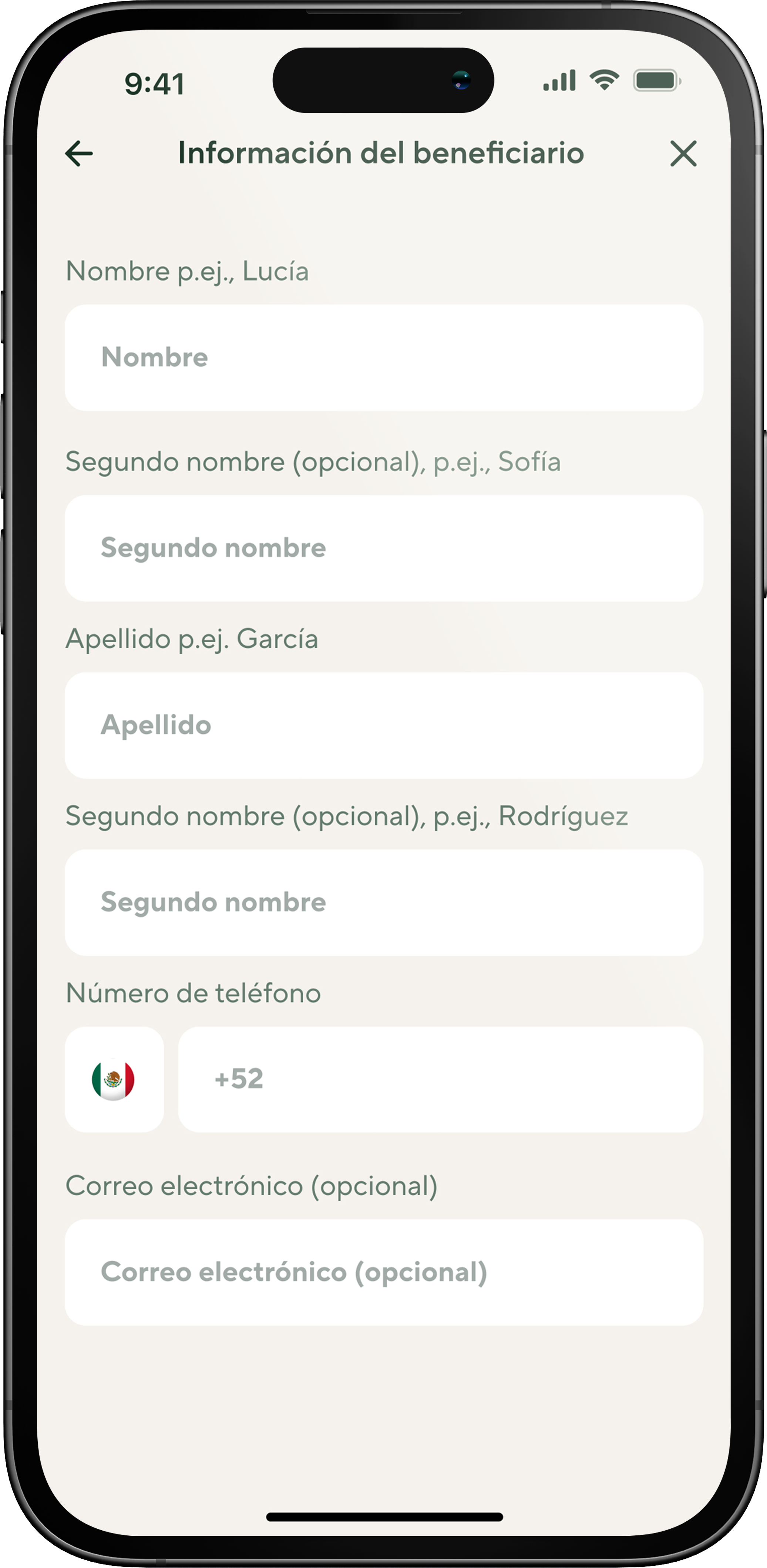Go back with the arrow icon
This screenshot has width=767, height=1568.
click(x=79, y=153)
